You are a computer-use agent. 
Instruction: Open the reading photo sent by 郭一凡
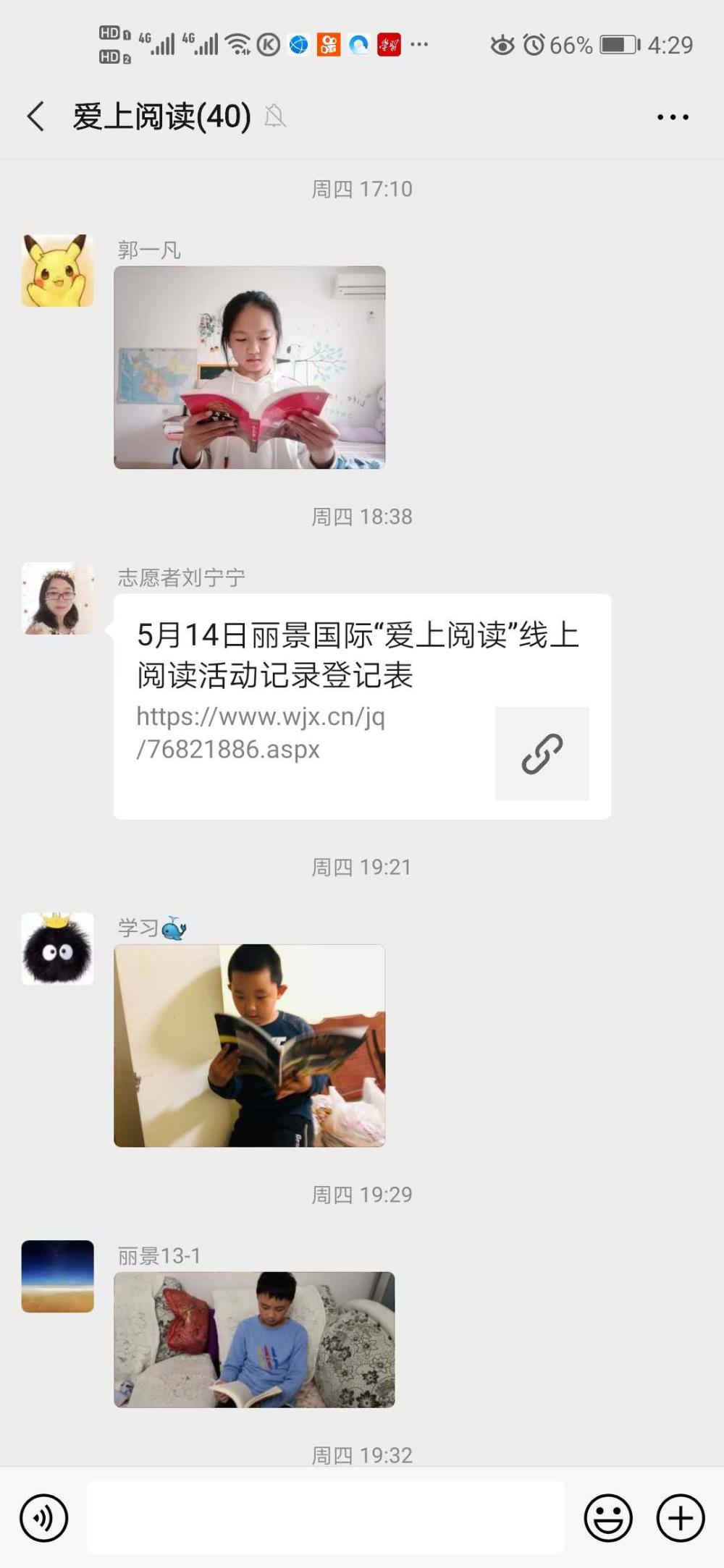coord(250,368)
